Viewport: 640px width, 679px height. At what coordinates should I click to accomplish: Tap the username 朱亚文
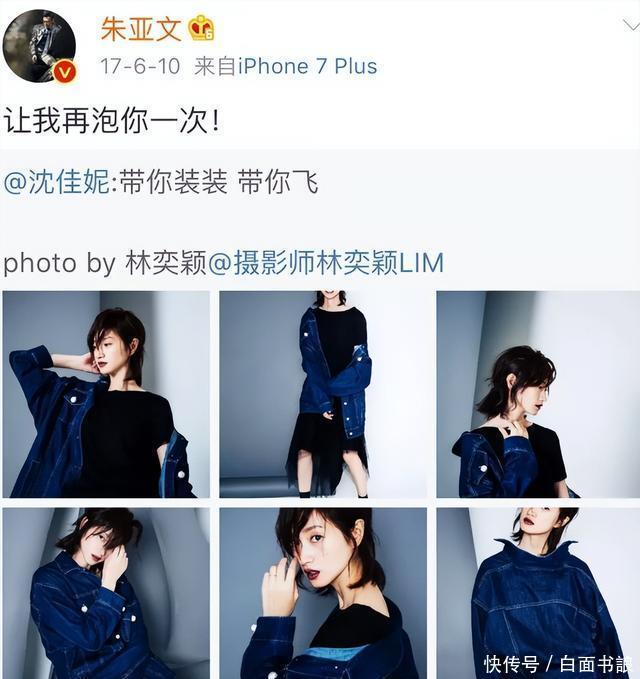click(140, 28)
